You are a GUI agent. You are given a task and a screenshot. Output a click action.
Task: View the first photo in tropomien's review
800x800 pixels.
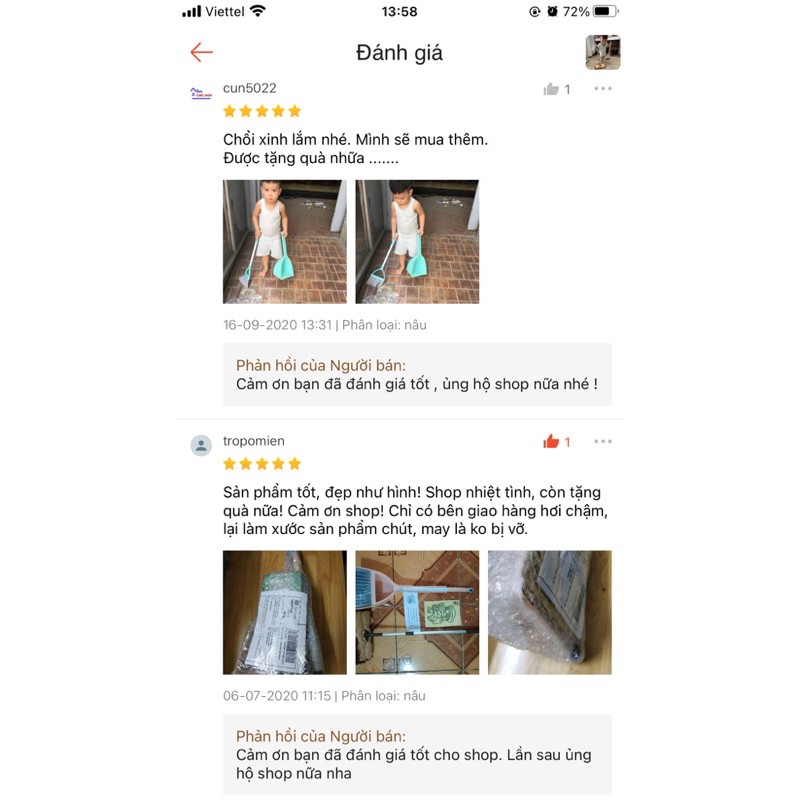click(284, 612)
